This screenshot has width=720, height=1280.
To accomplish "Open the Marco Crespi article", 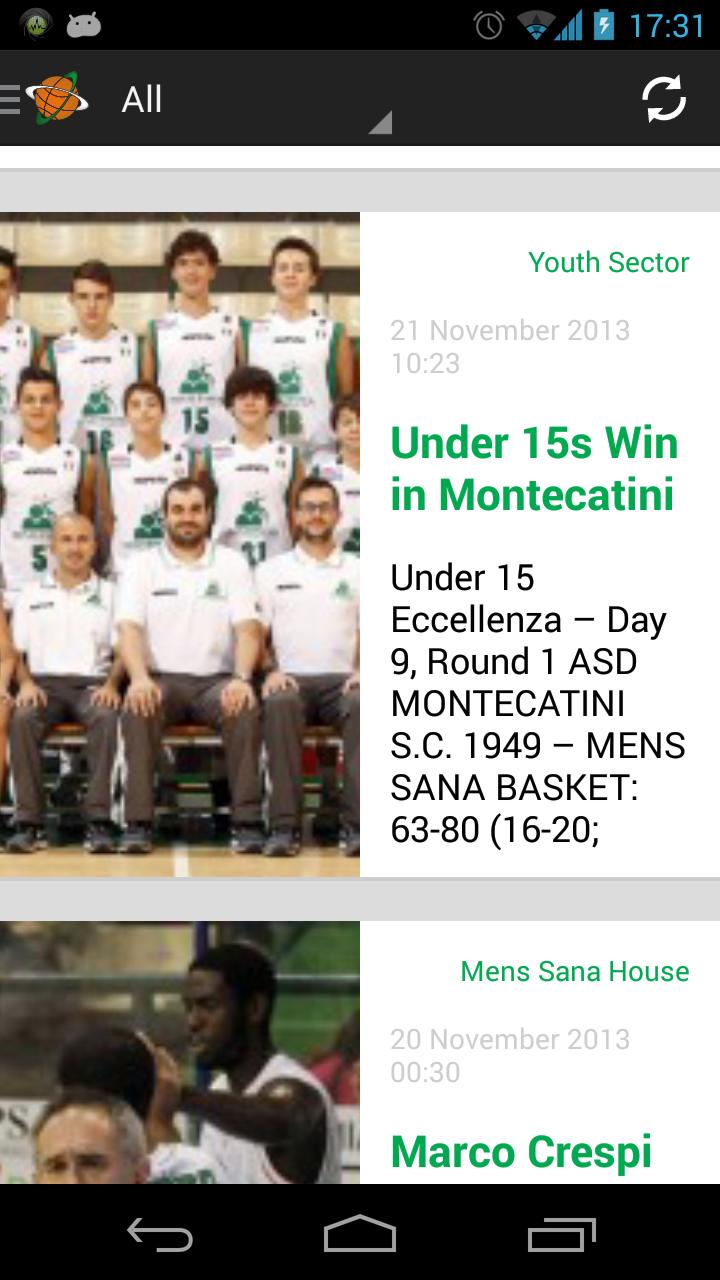I will [x=521, y=1151].
